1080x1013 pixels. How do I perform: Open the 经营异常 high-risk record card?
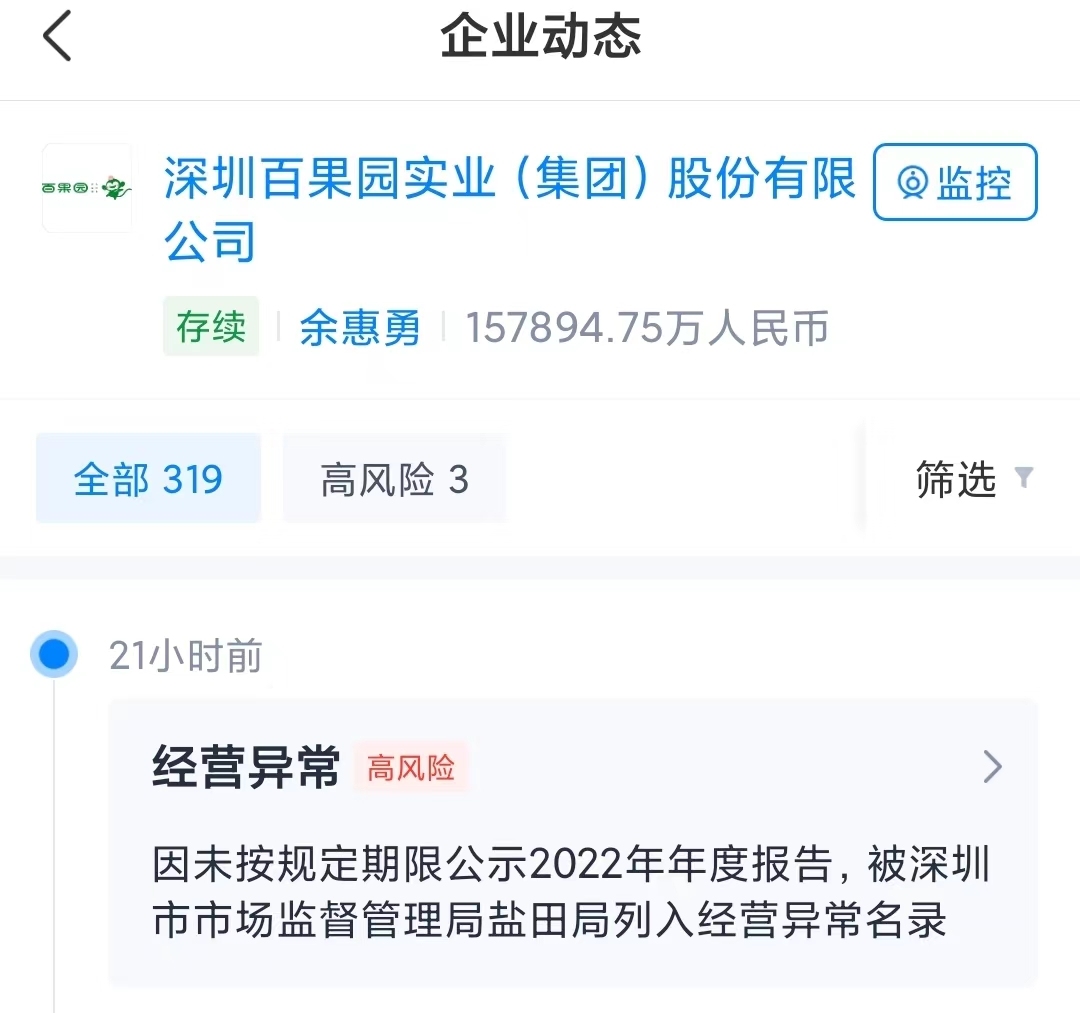click(573, 842)
